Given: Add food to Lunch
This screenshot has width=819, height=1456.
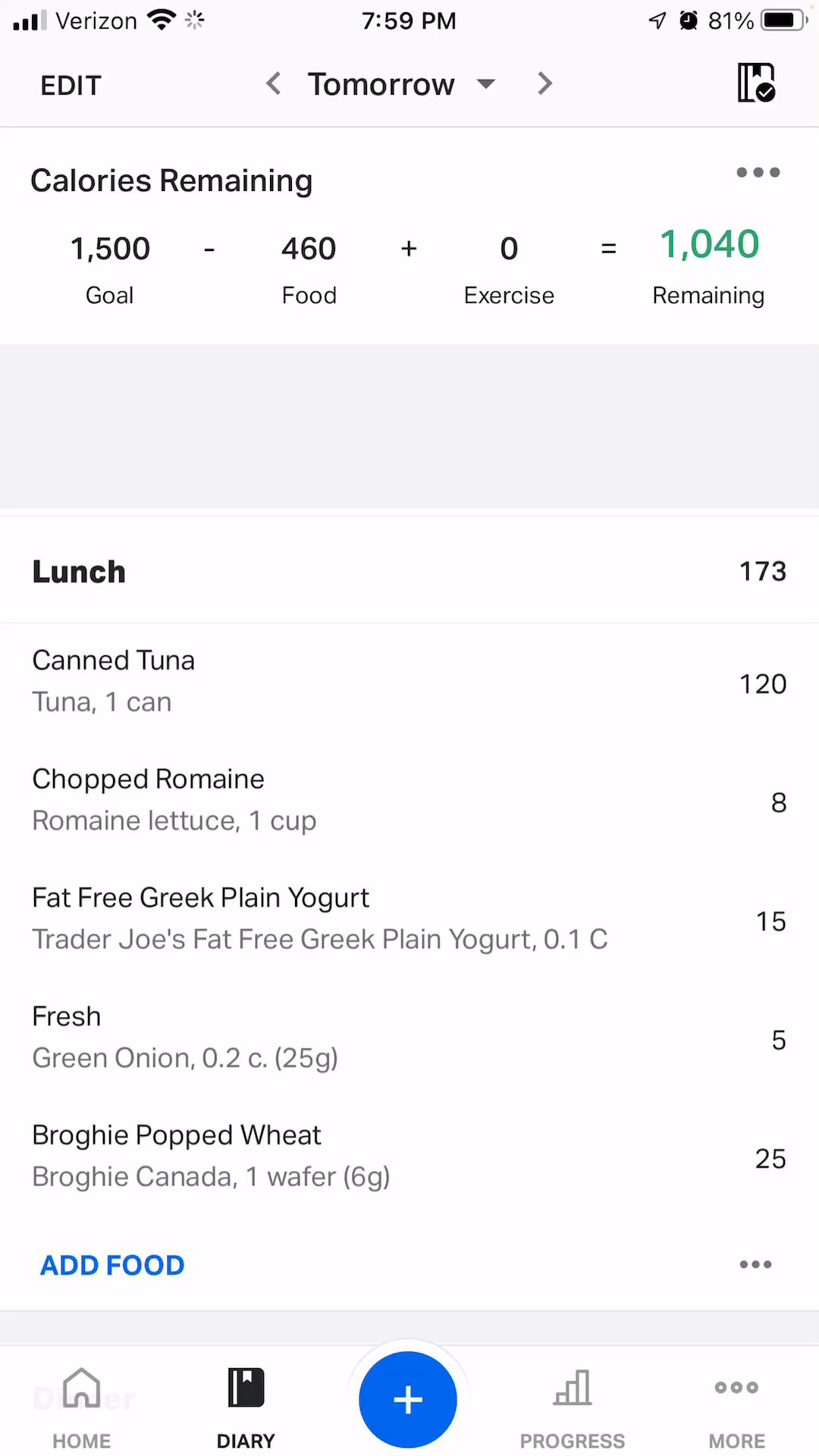Looking at the screenshot, I should (112, 1265).
